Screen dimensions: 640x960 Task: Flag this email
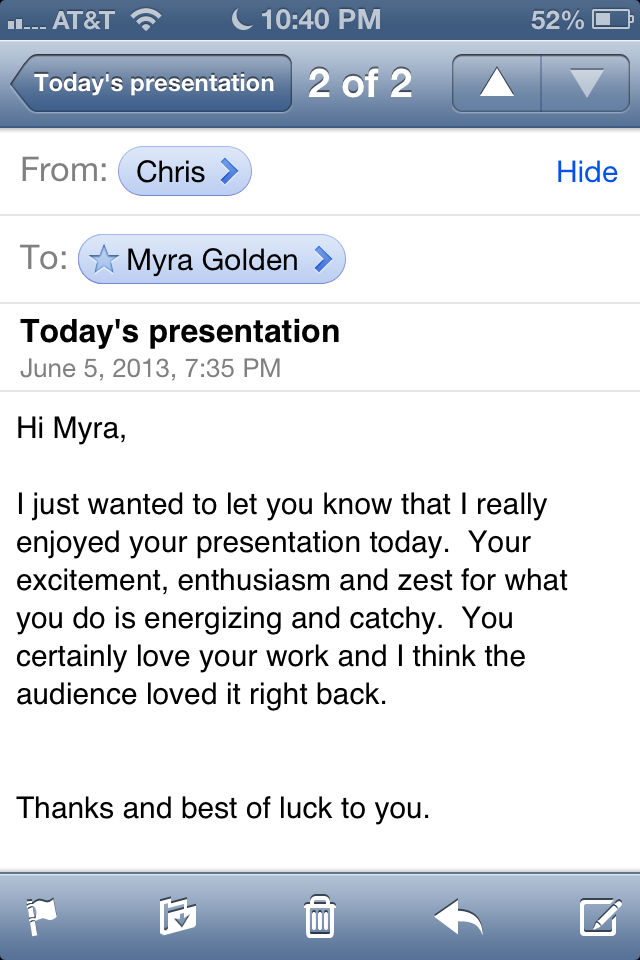point(42,916)
